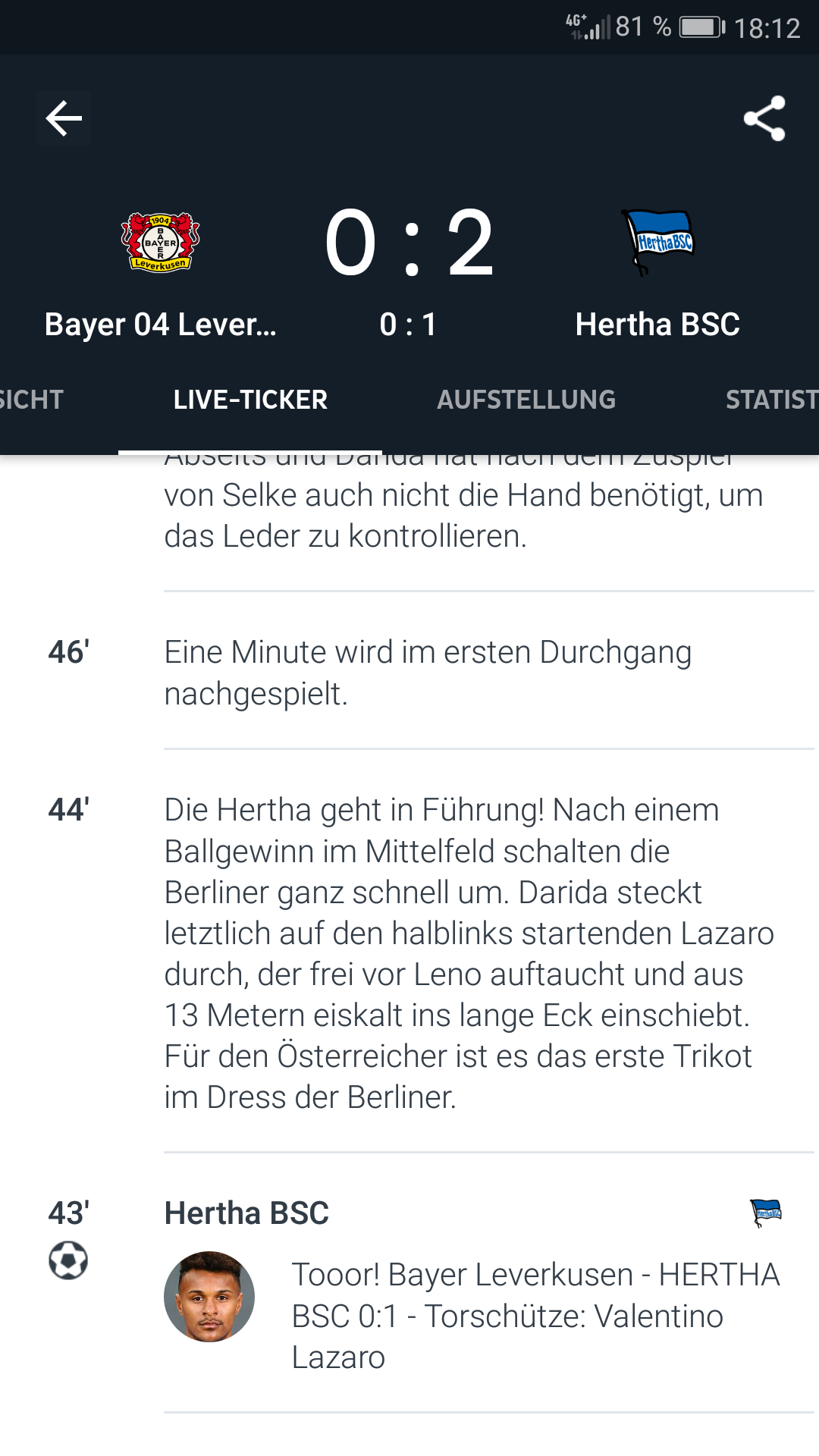Switch to the Übersicht tab
Screen dimensions: 819x1456
(31, 400)
